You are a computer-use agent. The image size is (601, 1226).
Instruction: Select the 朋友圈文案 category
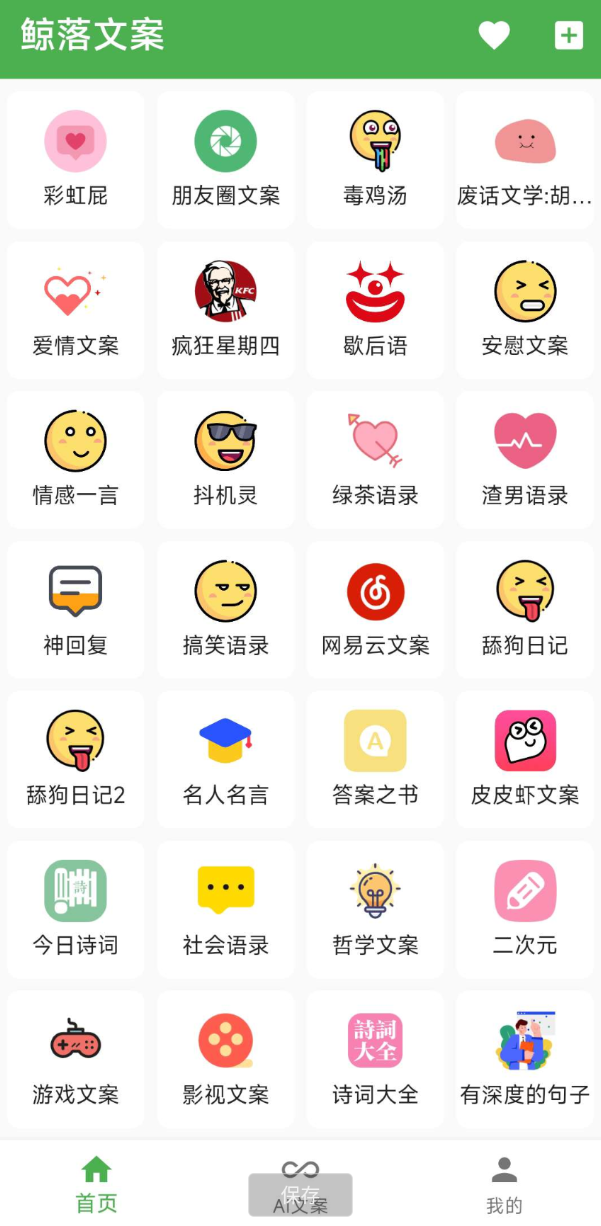click(x=225, y=160)
